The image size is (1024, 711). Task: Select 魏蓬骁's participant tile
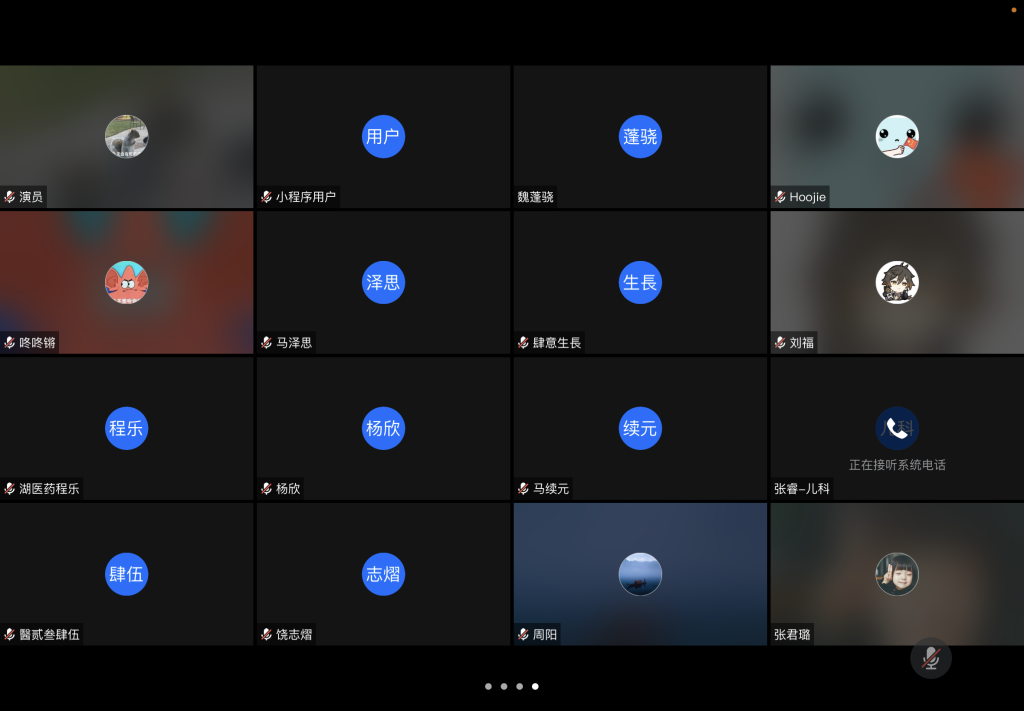pyautogui.click(x=640, y=137)
